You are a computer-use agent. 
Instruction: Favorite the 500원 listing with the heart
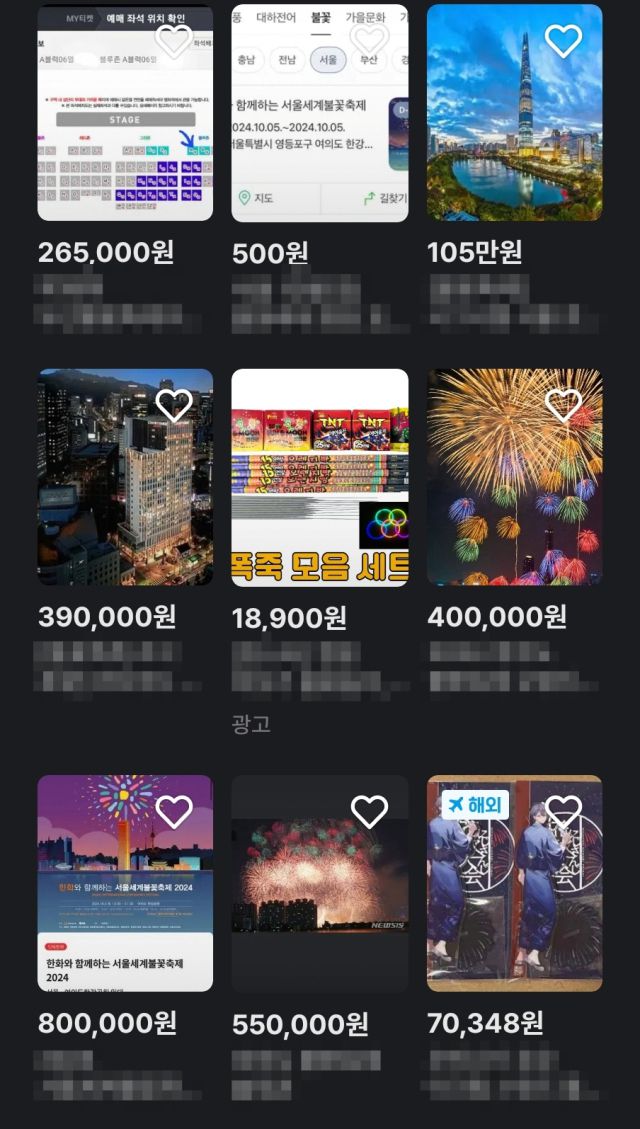click(x=369, y=41)
